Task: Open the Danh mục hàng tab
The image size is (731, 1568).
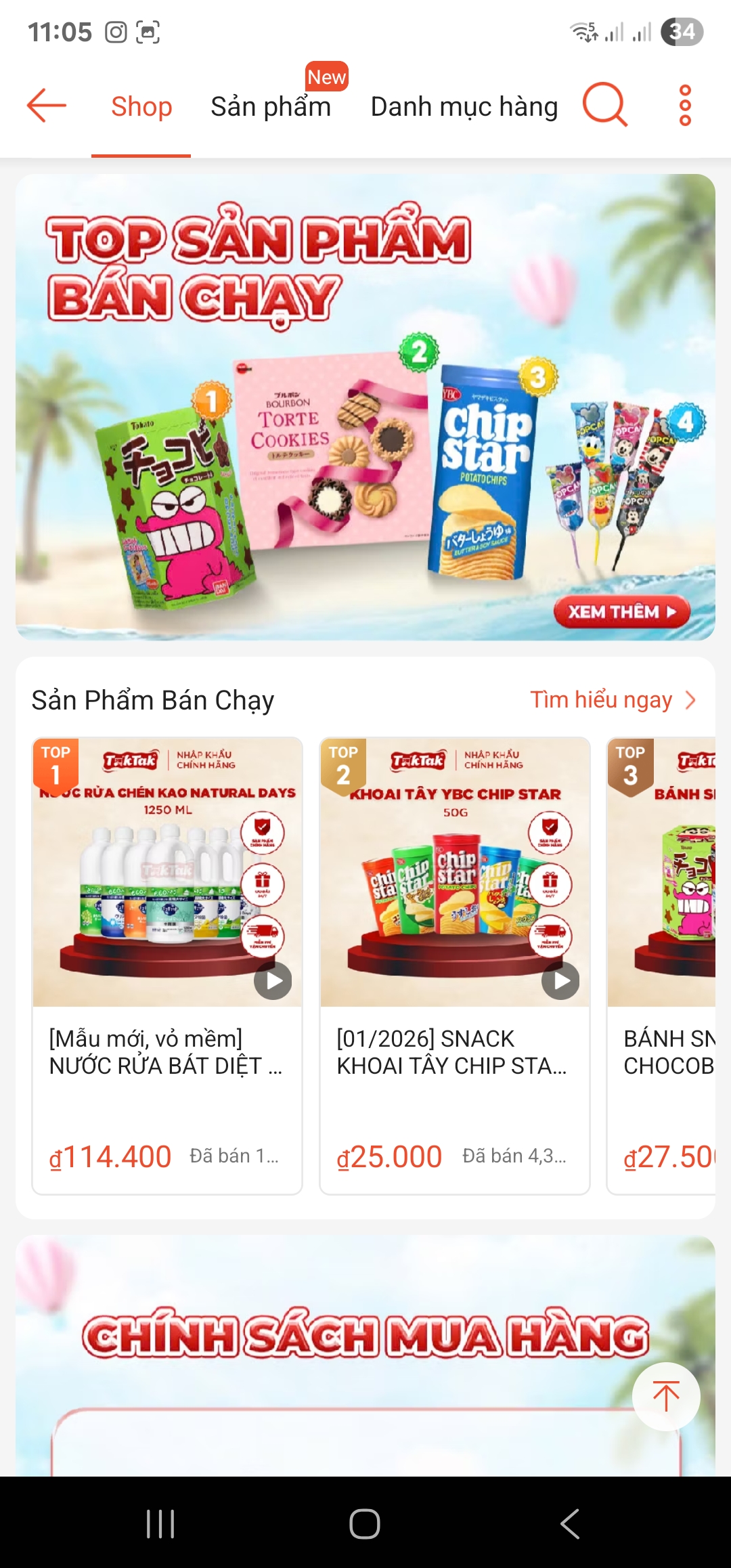Action: point(464,106)
